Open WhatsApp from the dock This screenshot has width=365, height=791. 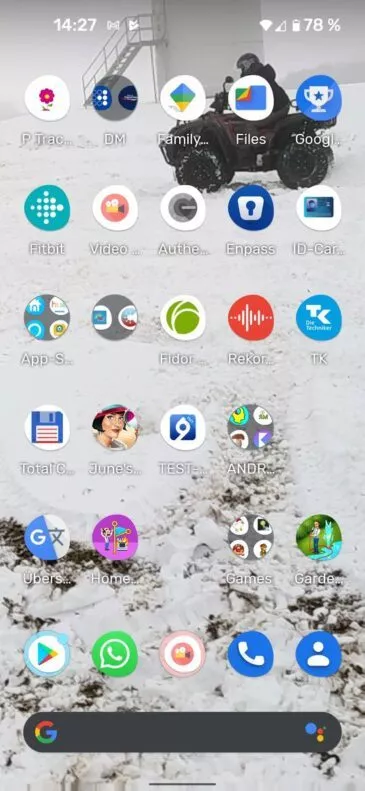click(x=115, y=654)
